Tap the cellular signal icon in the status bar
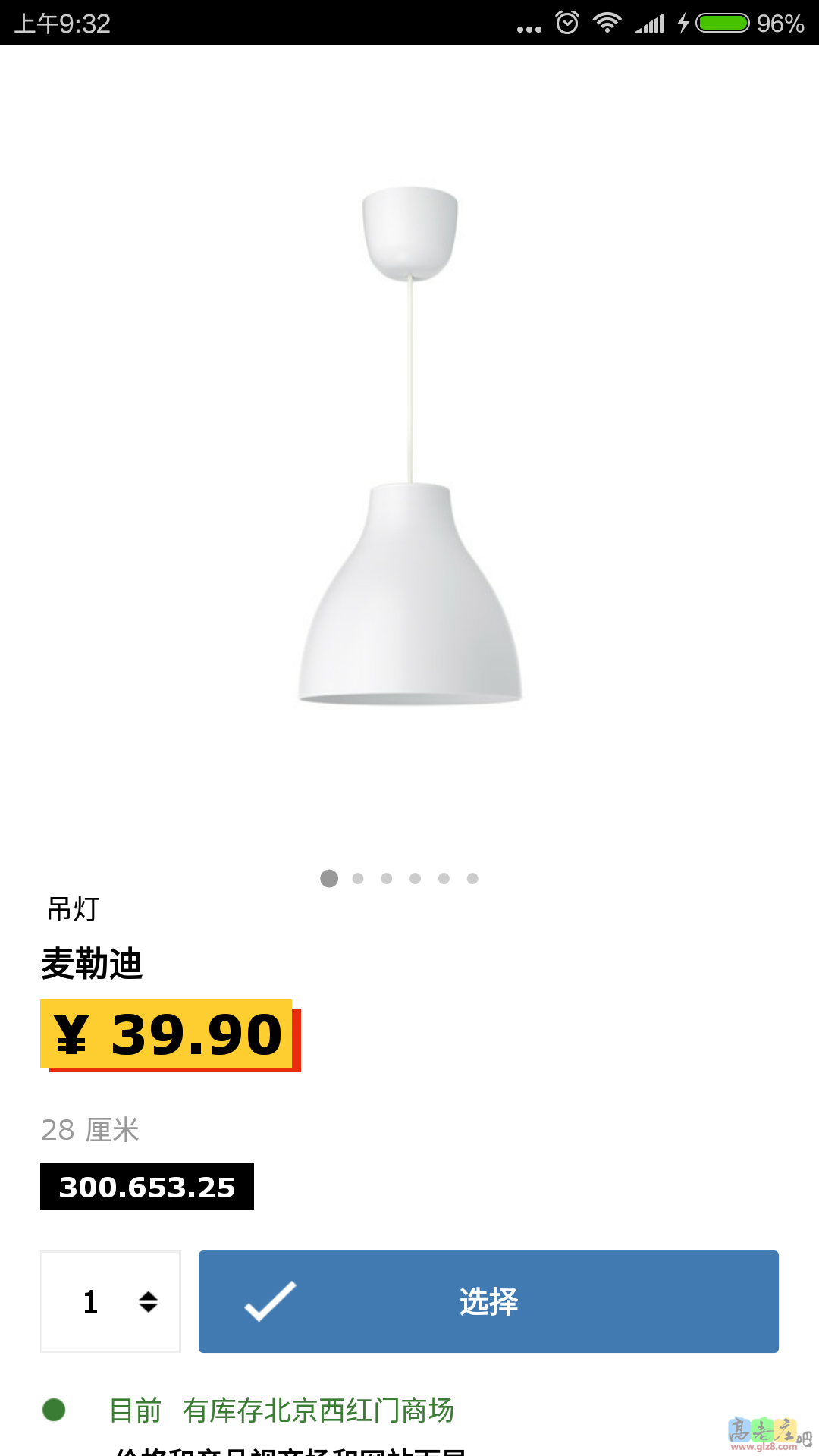 click(x=651, y=23)
